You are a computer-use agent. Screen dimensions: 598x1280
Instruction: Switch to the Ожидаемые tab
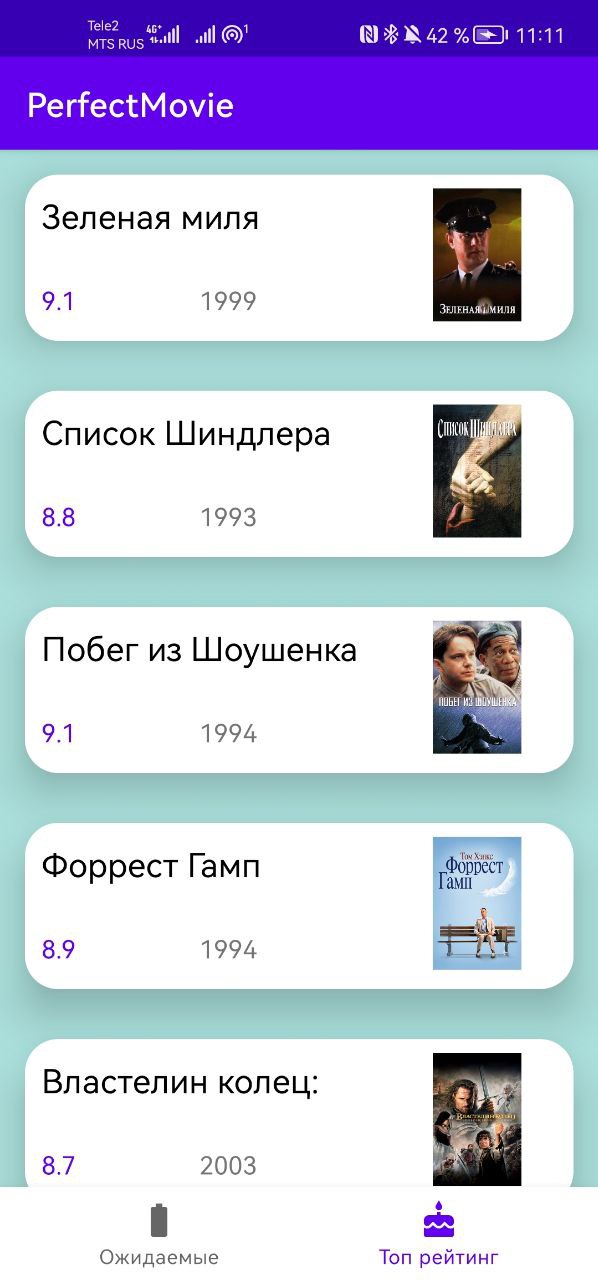(159, 1235)
